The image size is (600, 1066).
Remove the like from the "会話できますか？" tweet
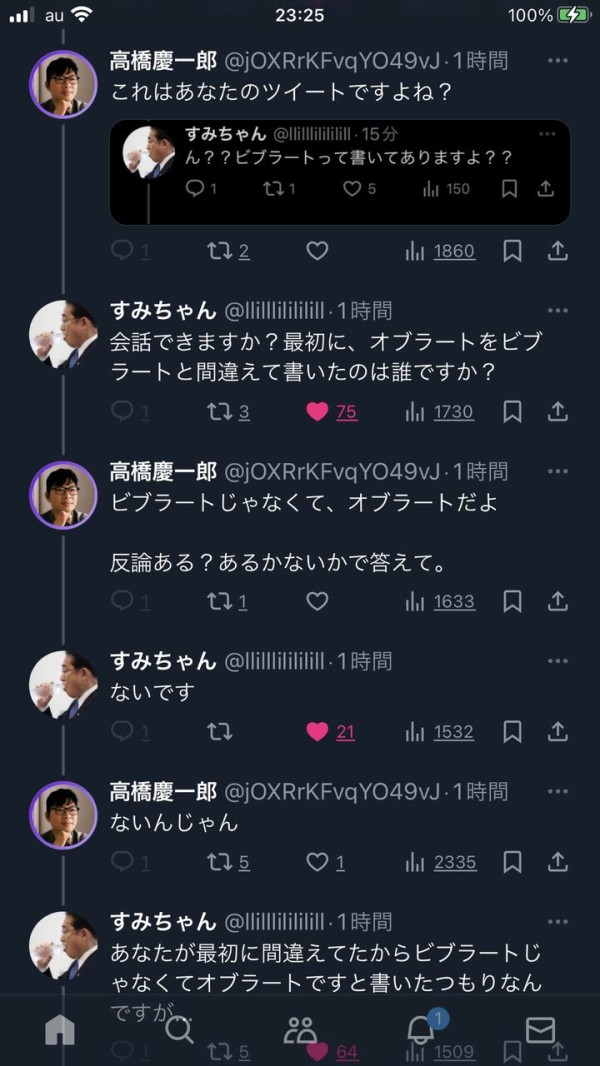click(x=318, y=411)
